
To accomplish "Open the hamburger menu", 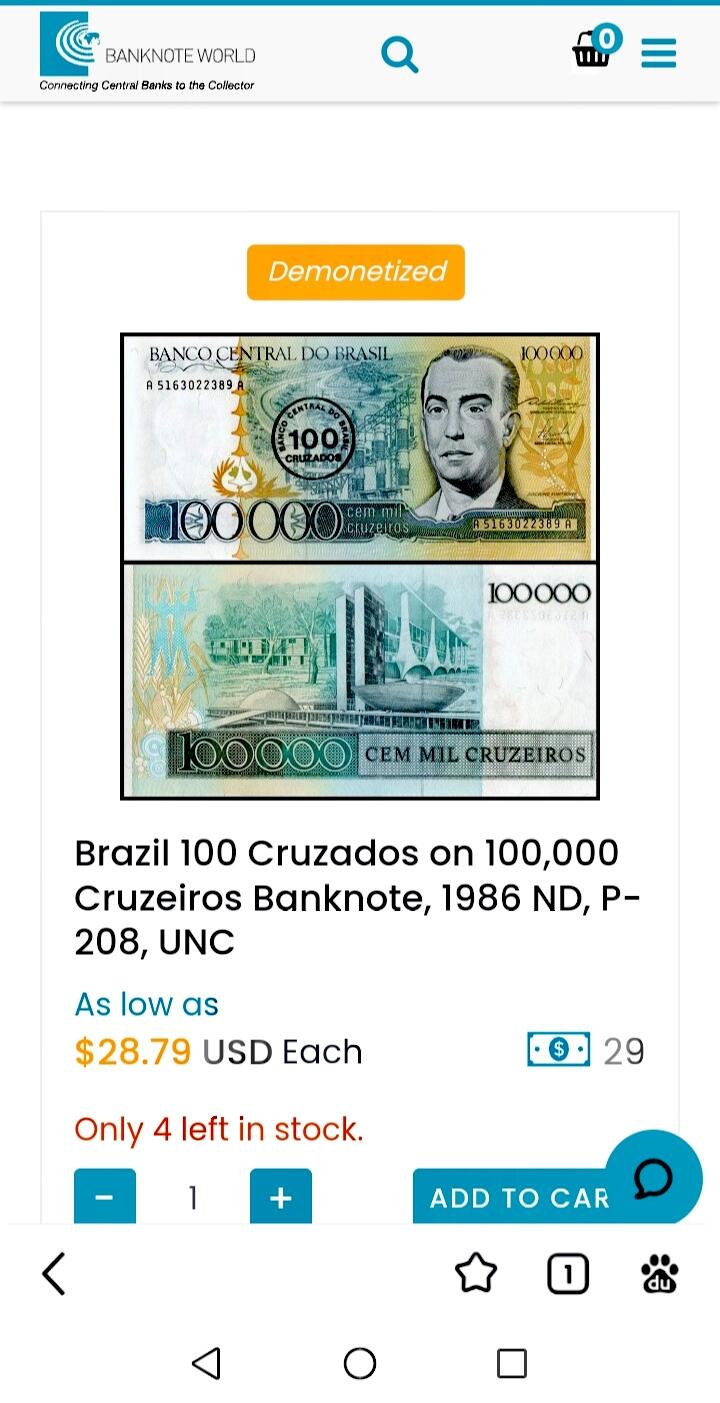I will pyautogui.click(x=658, y=53).
